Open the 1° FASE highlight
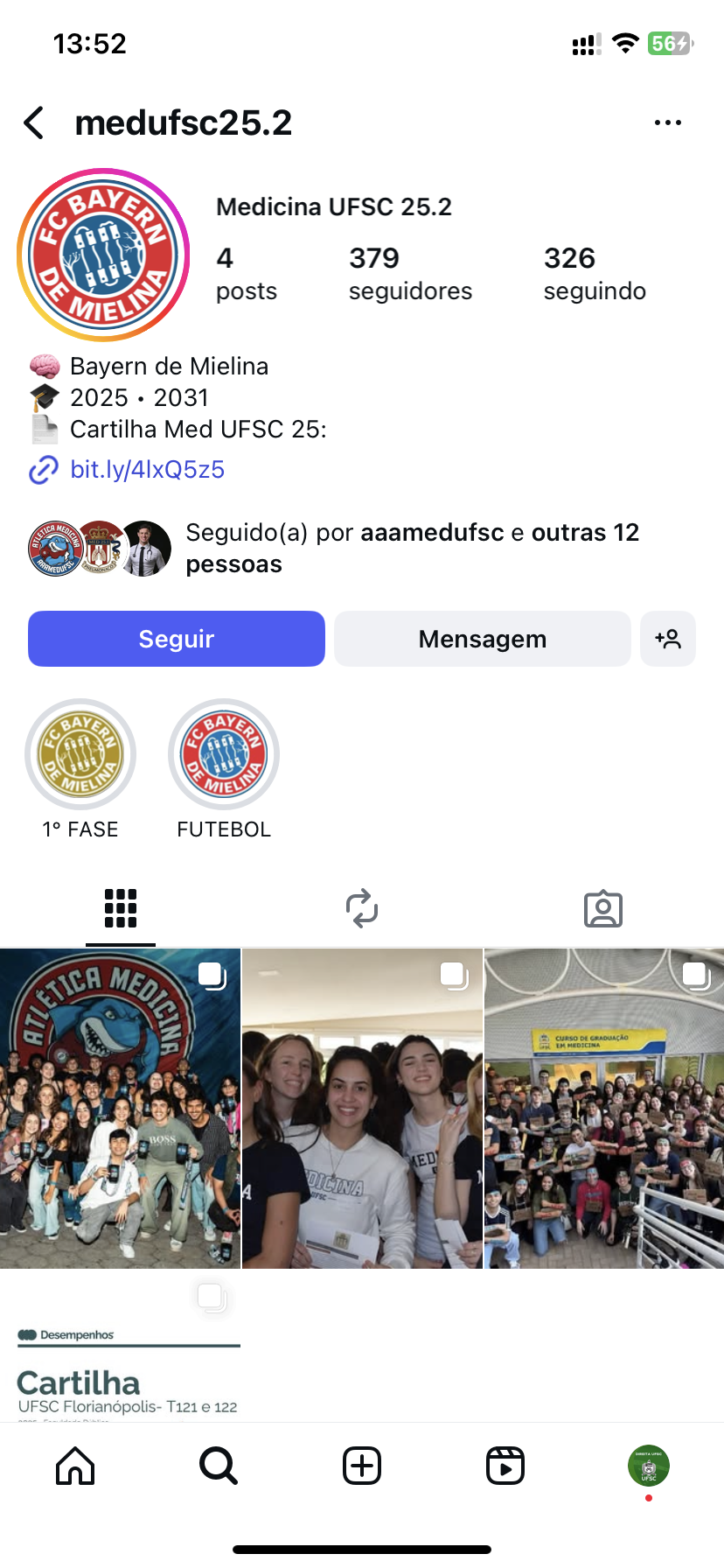724x1568 pixels. coord(80,754)
